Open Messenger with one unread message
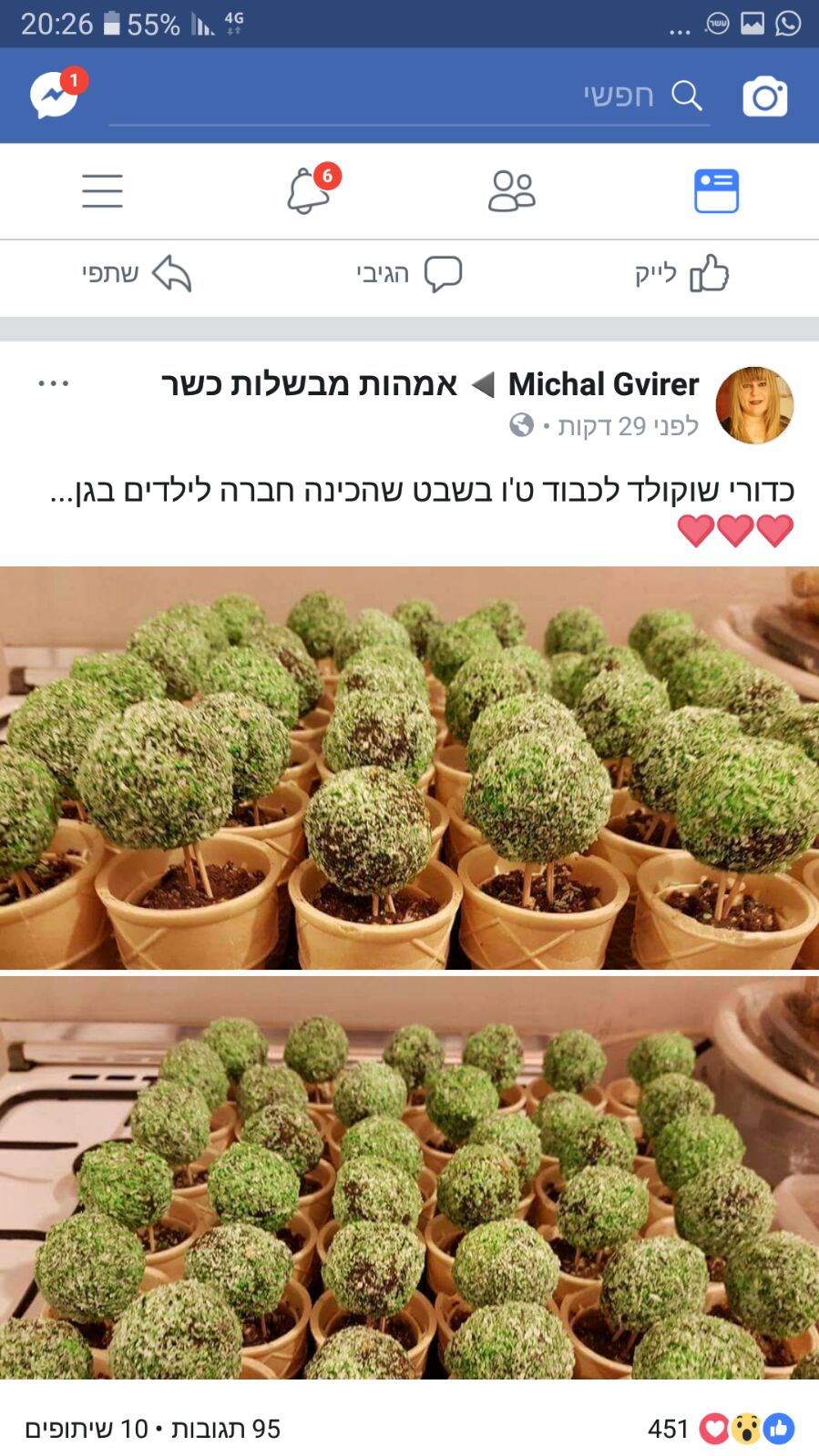Image resolution: width=819 pixels, height=1456 pixels. (55, 95)
